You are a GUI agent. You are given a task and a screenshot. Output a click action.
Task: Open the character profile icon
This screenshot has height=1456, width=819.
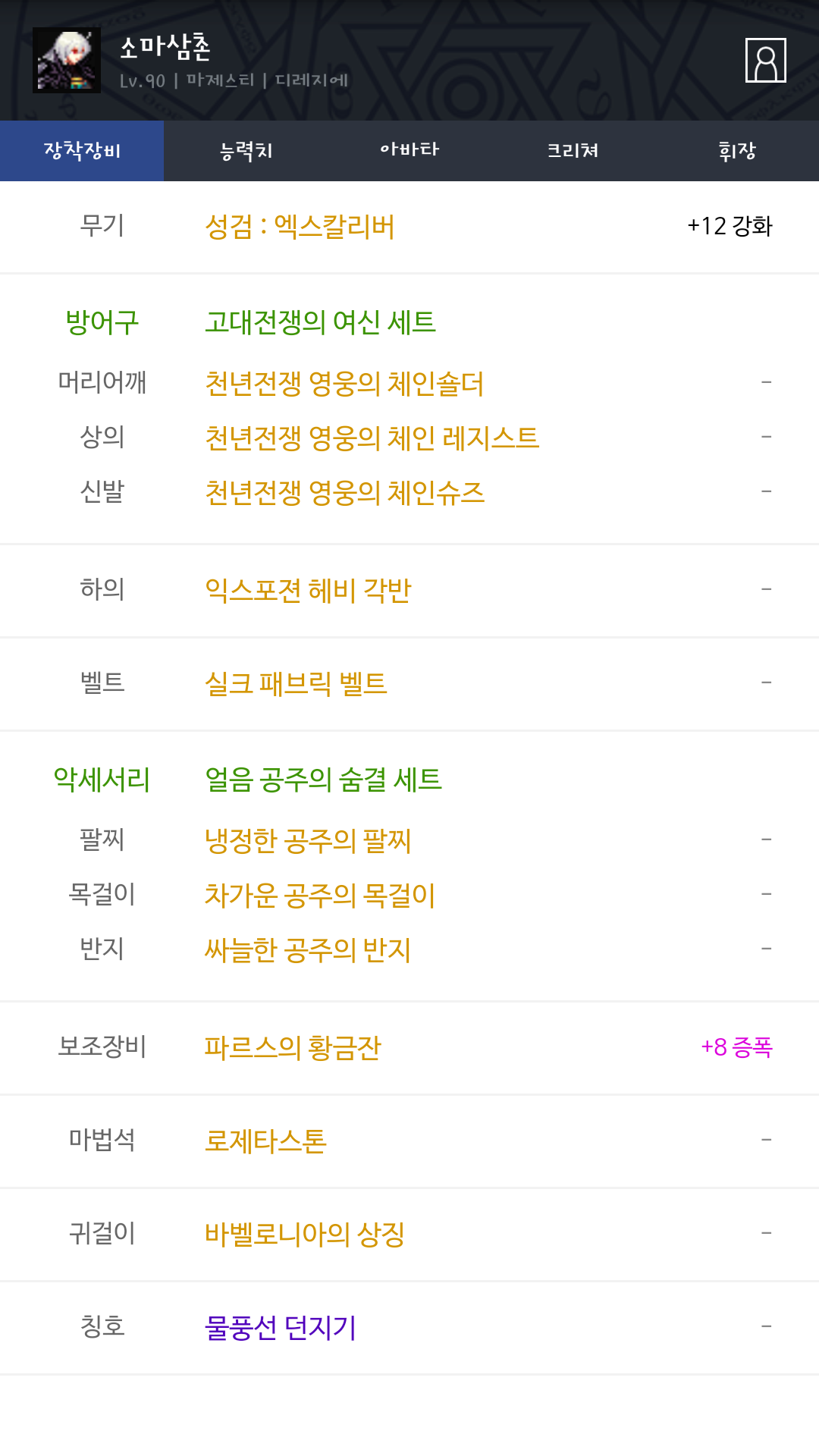tap(766, 60)
